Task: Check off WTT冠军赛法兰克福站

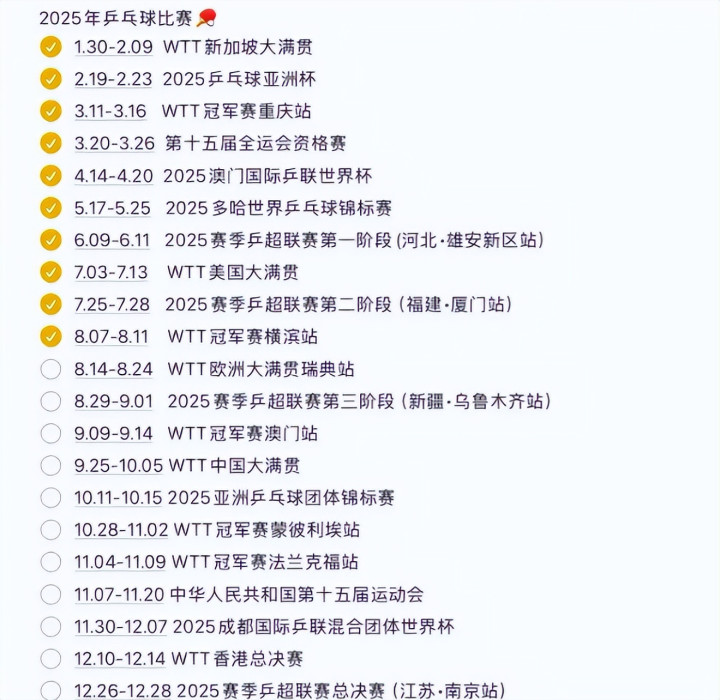Action: (50, 562)
